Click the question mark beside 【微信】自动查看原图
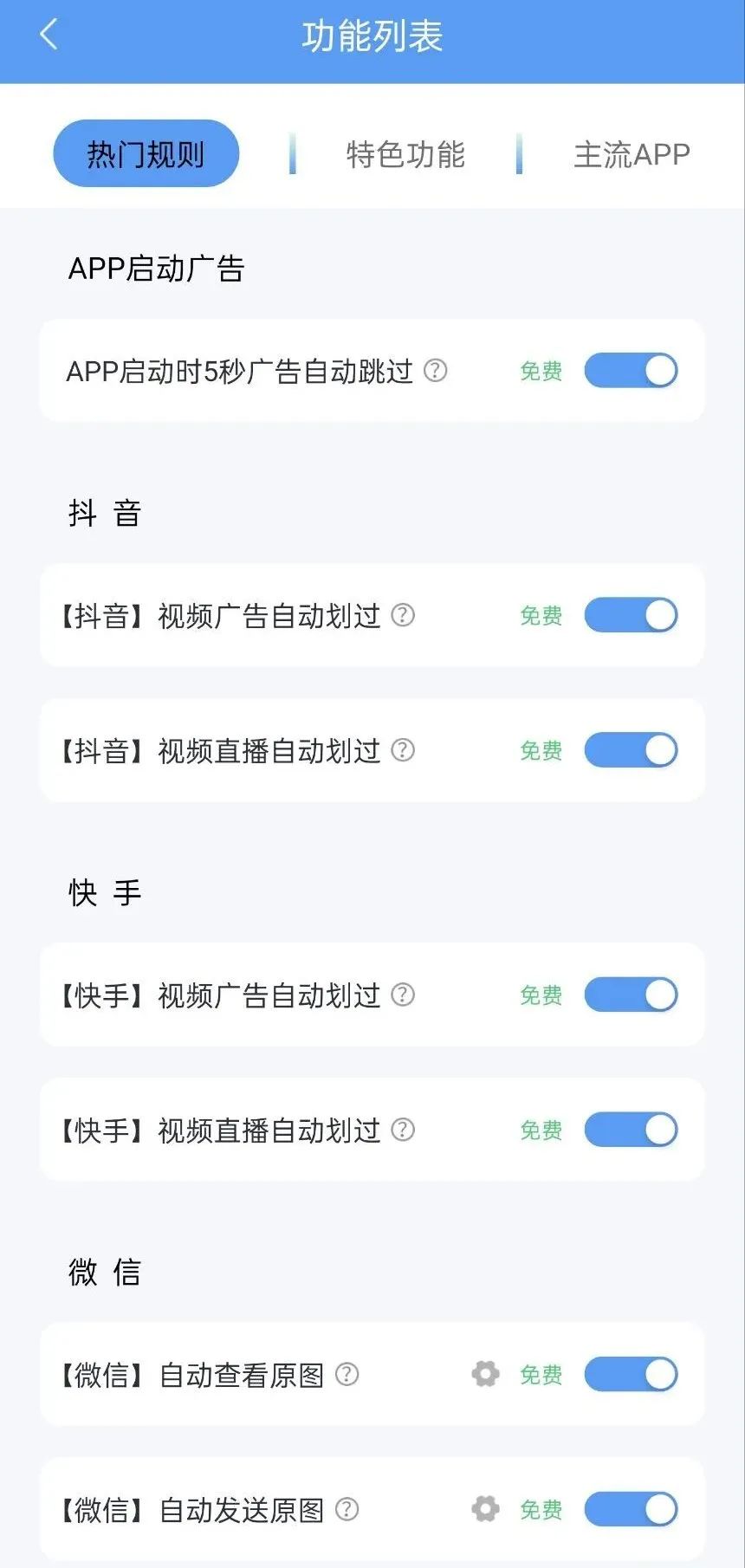 [x=345, y=1374]
